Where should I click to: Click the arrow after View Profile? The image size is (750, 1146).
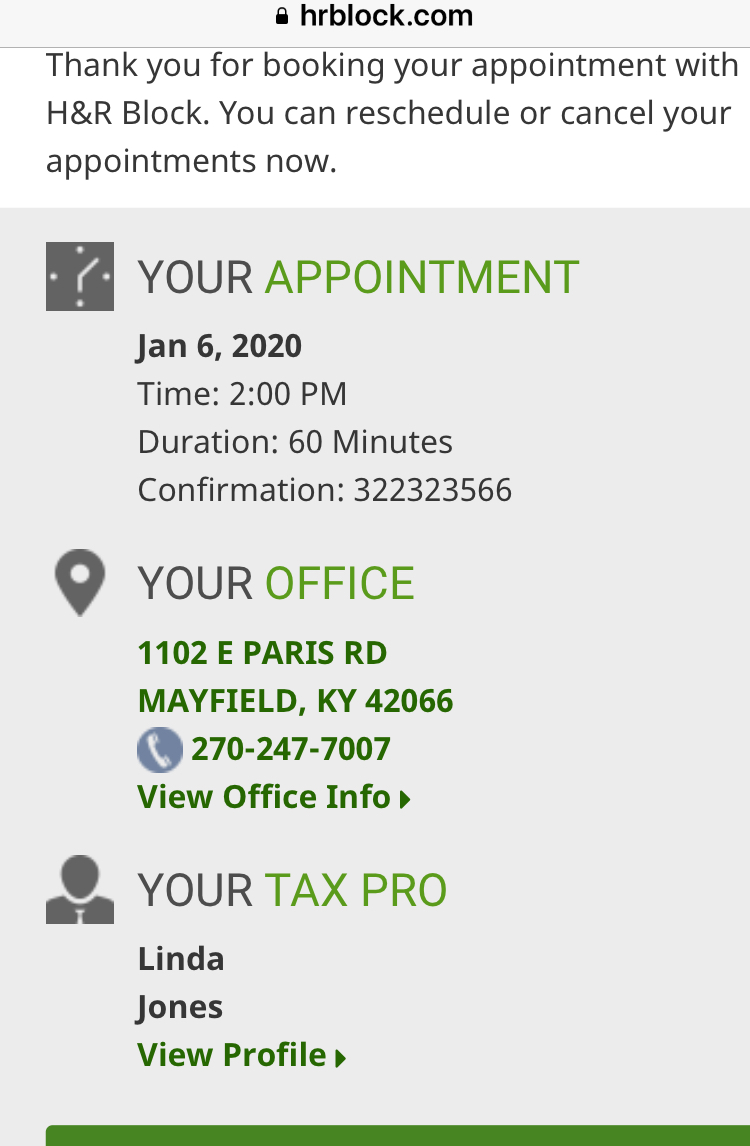[341, 1055]
